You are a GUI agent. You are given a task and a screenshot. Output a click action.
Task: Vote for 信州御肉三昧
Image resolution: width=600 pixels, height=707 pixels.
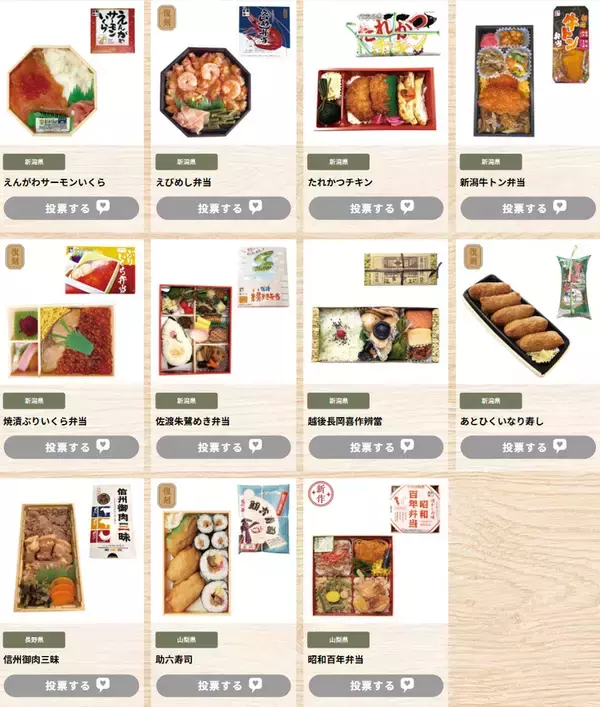[x=71, y=686]
